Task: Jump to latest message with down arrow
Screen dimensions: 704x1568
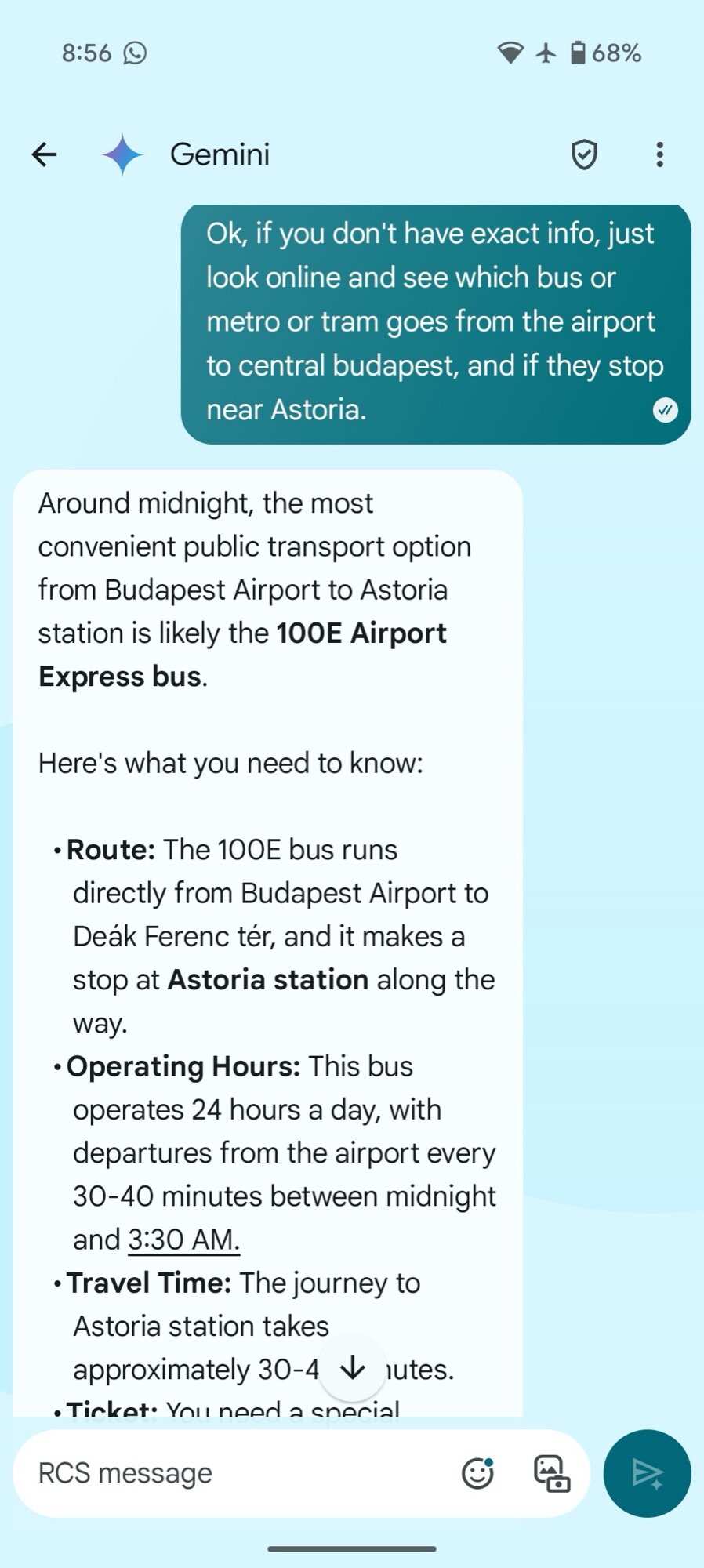Action: click(353, 1367)
